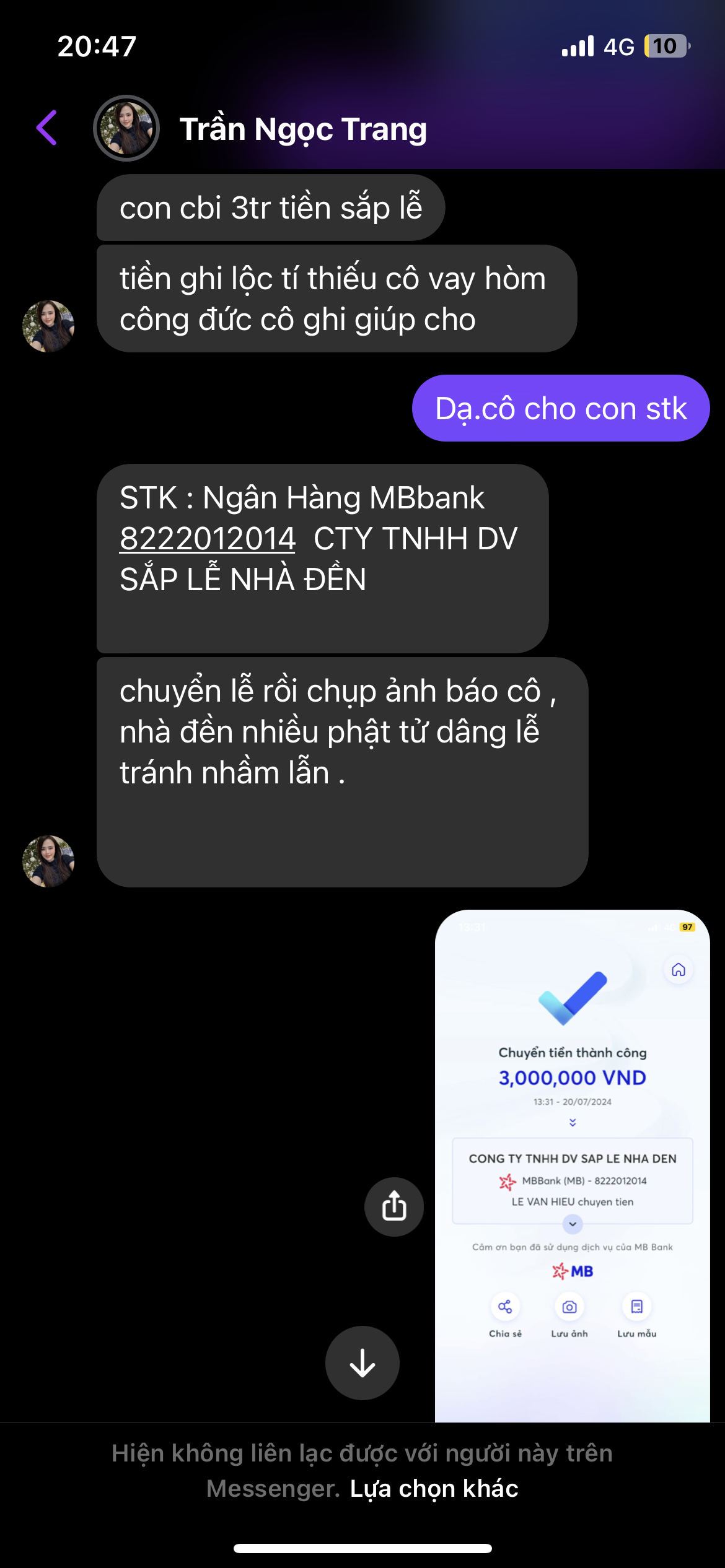
Task: Open Trần Ngọc Trang's profile from header
Action: pyautogui.click(x=302, y=129)
